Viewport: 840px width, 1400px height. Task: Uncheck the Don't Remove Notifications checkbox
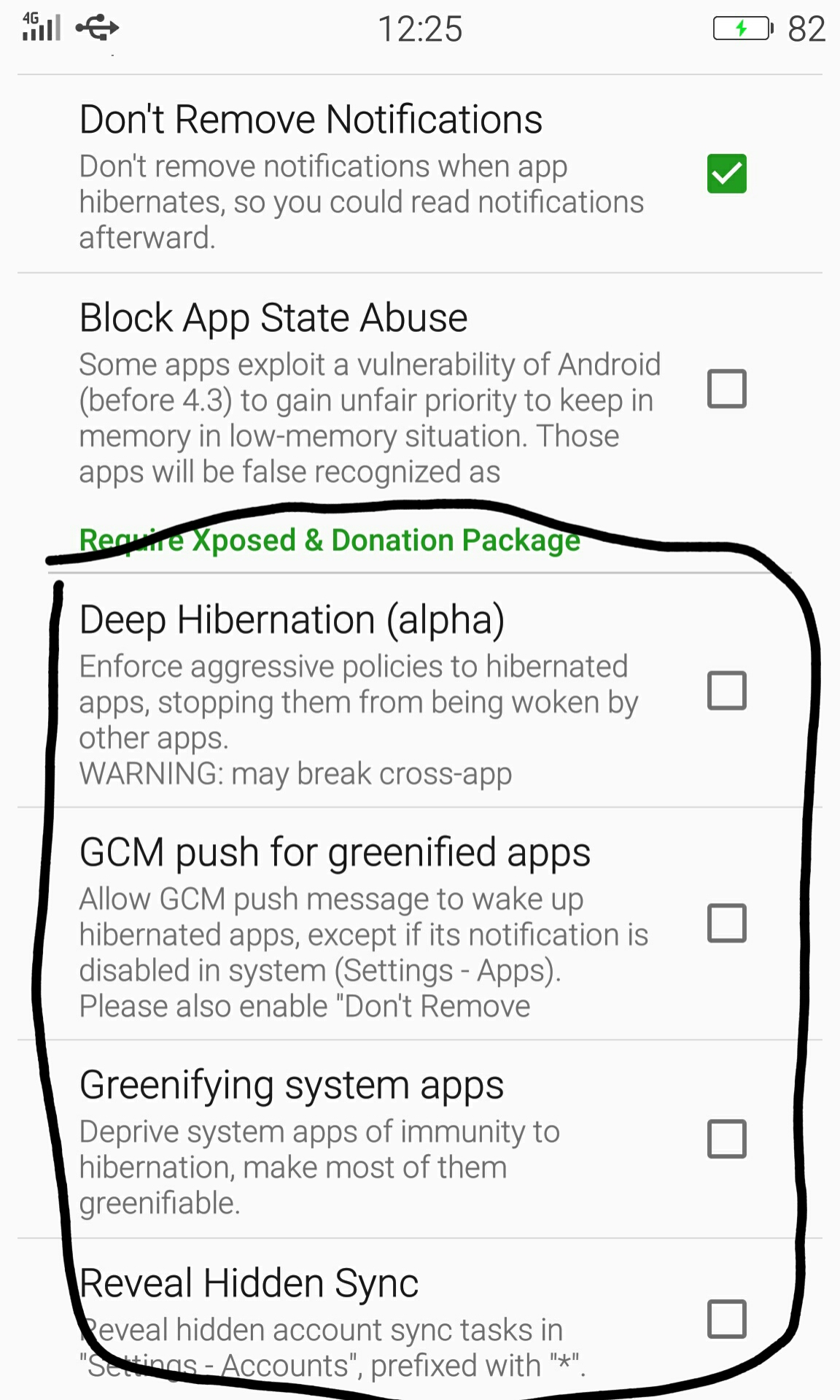tap(726, 174)
